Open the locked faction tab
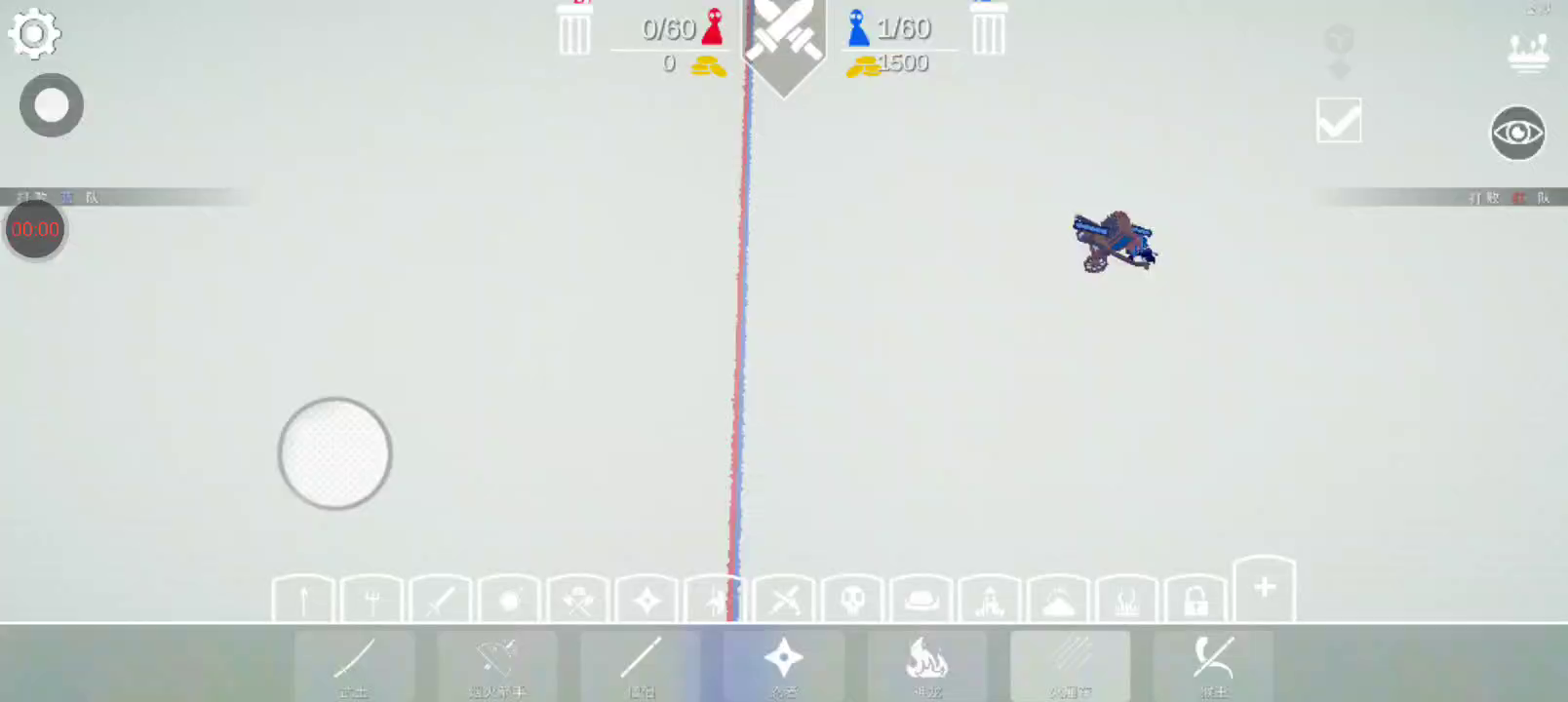Image resolution: width=1568 pixels, height=702 pixels. tap(1196, 600)
